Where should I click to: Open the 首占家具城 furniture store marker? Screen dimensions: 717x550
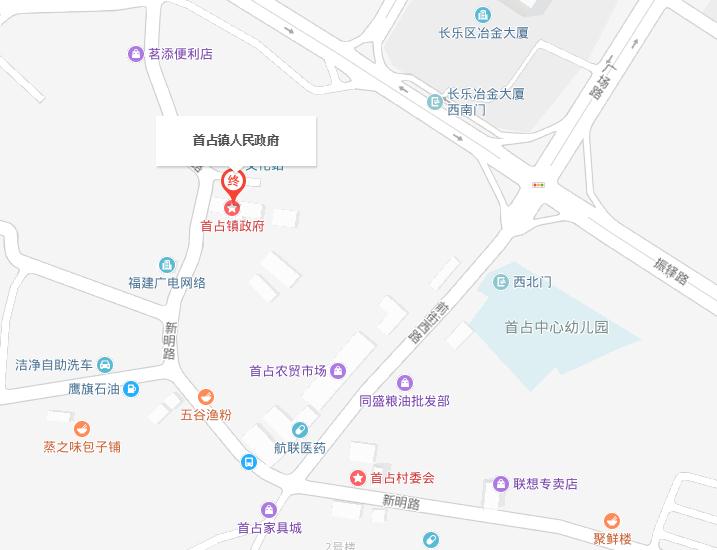[269, 510]
